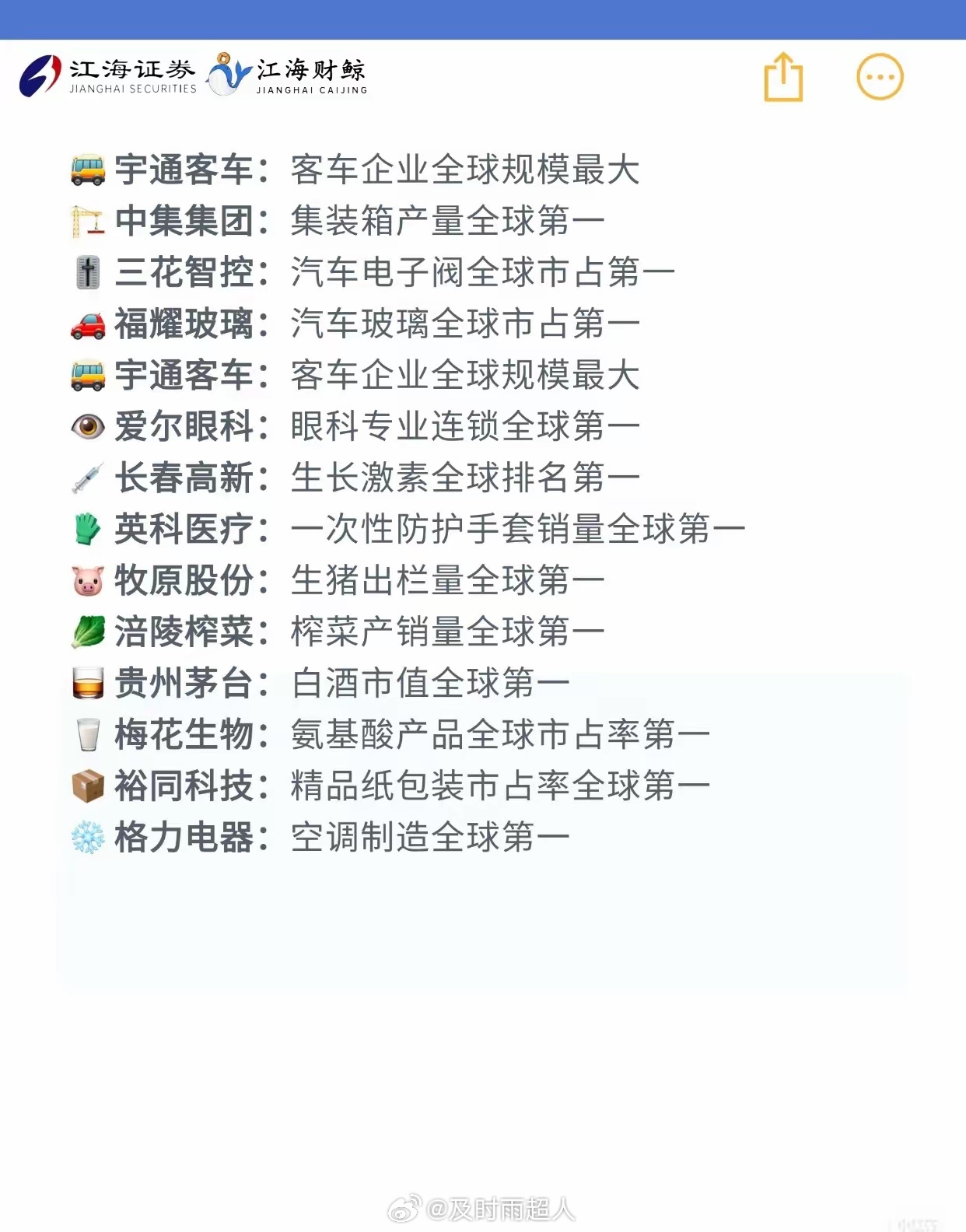966x1232 pixels.
Task: Select the red car emoji beside 福耀玻璃
Action: [x=88, y=322]
